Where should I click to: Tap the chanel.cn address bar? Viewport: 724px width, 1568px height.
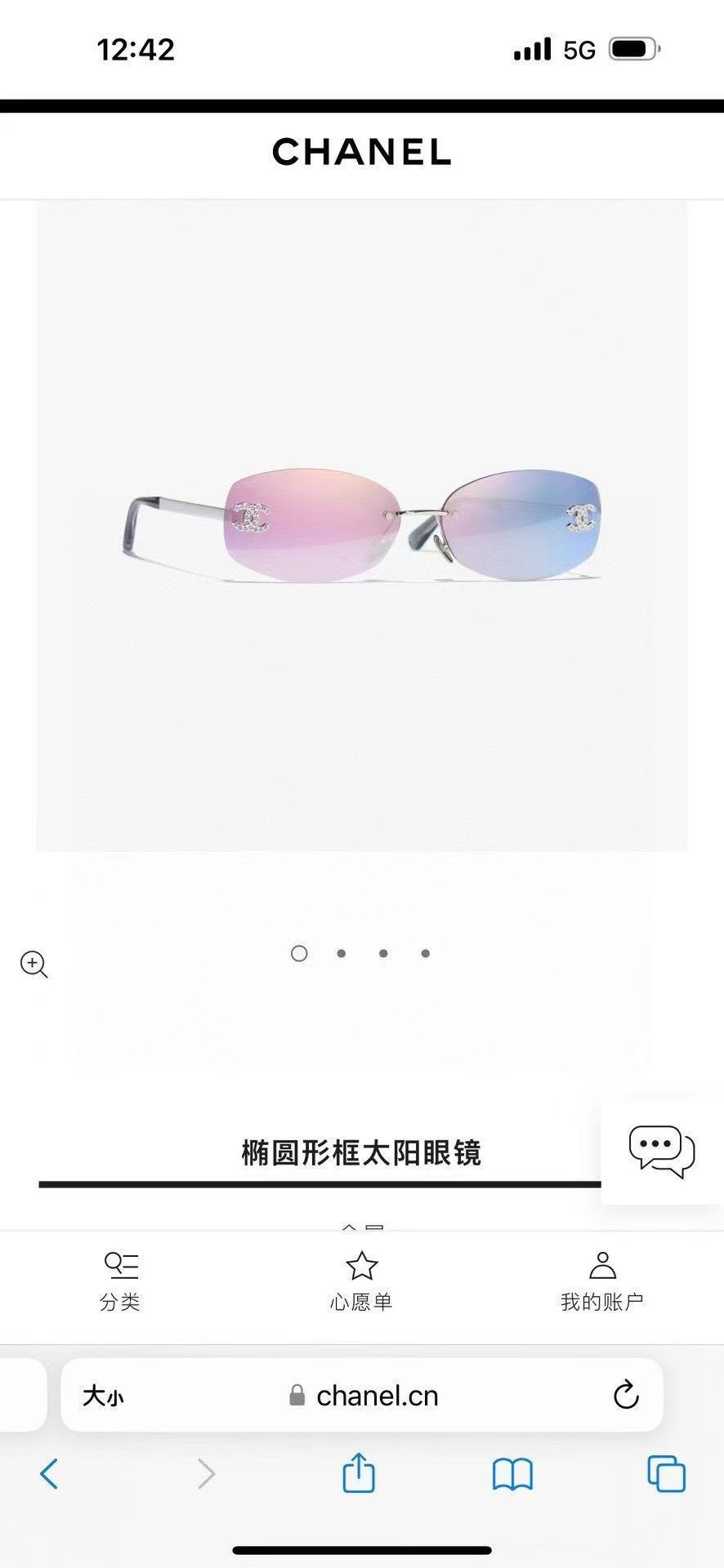tap(377, 1396)
